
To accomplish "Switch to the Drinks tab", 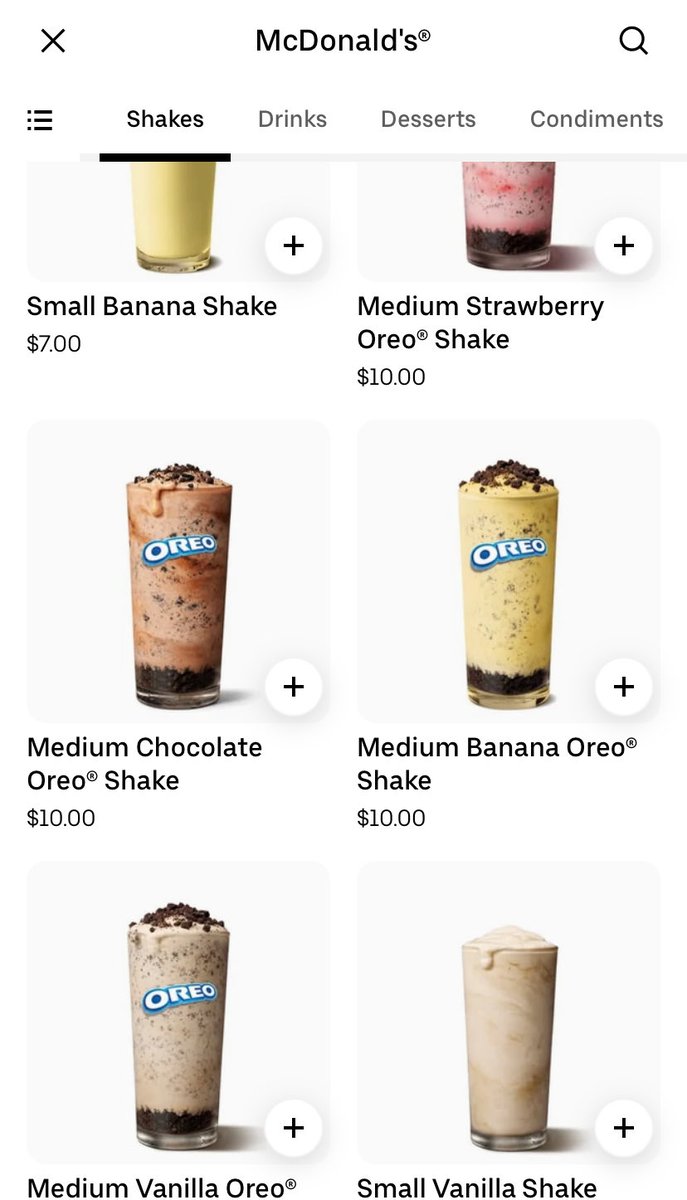I will [292, 119].
